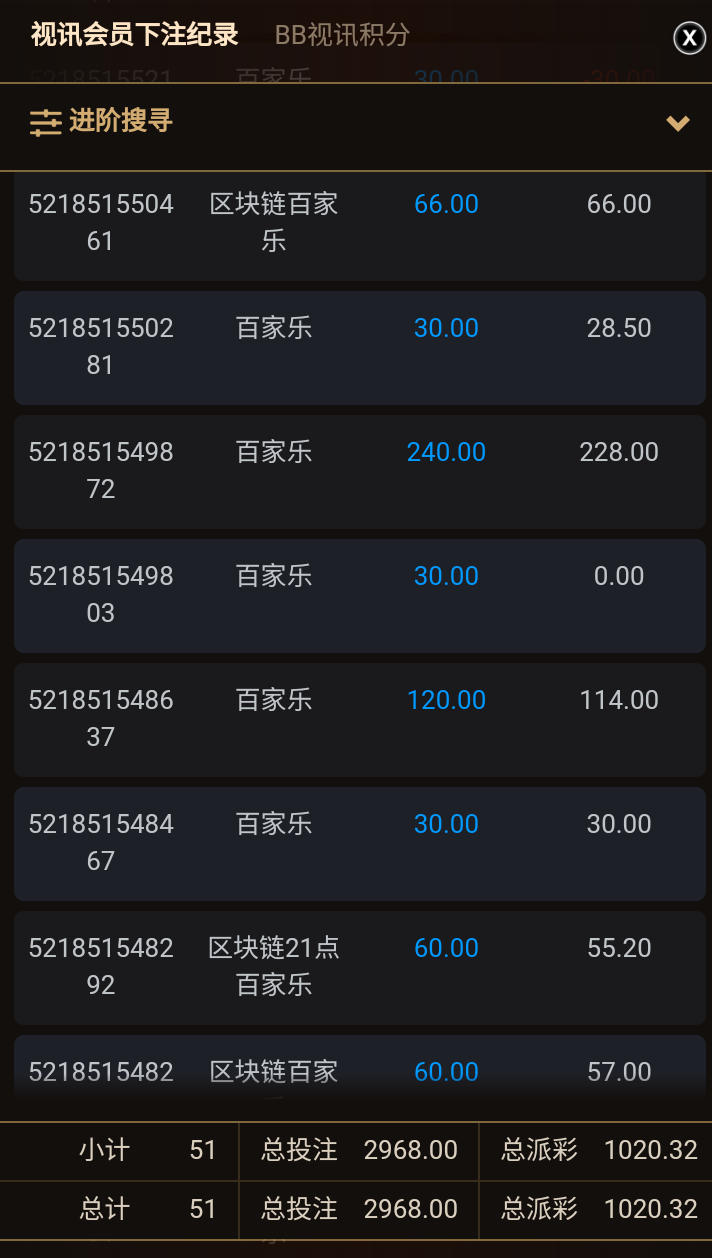Switch to the BB视讯积分 tab
Image resolution: width=712 pixels, height=1258 pixels.
tap(342, 35)
